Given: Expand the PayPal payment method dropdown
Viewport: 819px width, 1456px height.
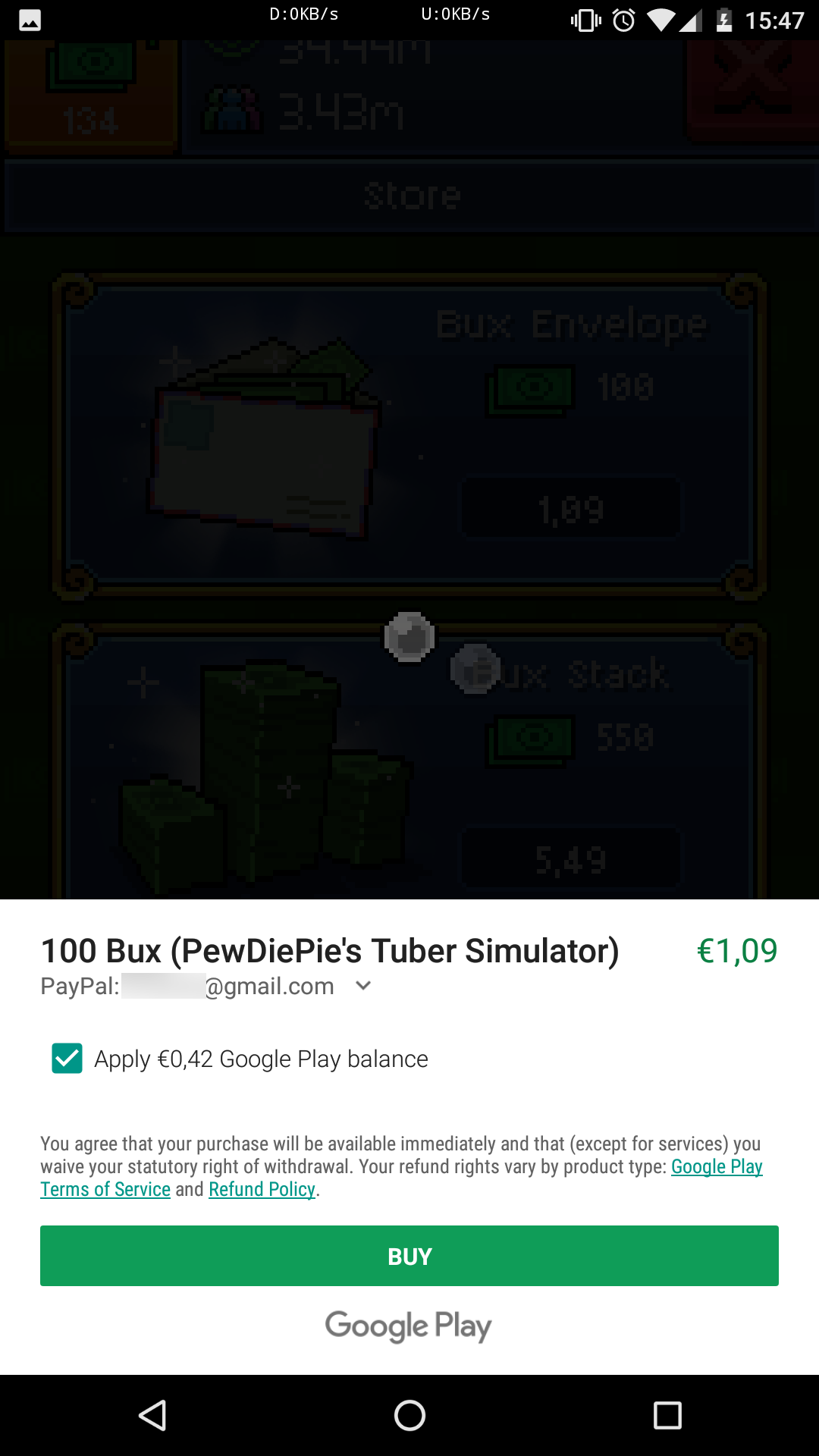Looking at the screenshot, I should (x=363, y=986).
